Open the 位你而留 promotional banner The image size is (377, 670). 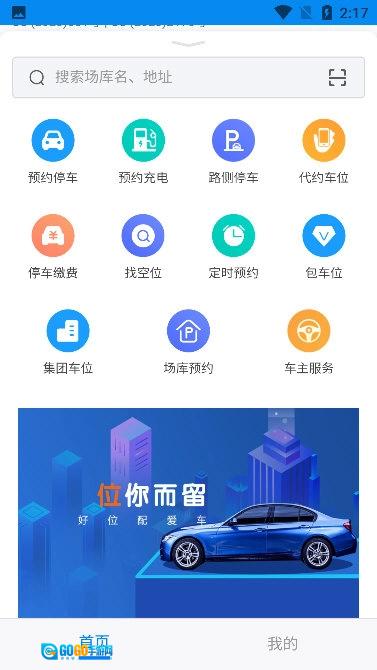pyautogui.click(x=188, y=513)
